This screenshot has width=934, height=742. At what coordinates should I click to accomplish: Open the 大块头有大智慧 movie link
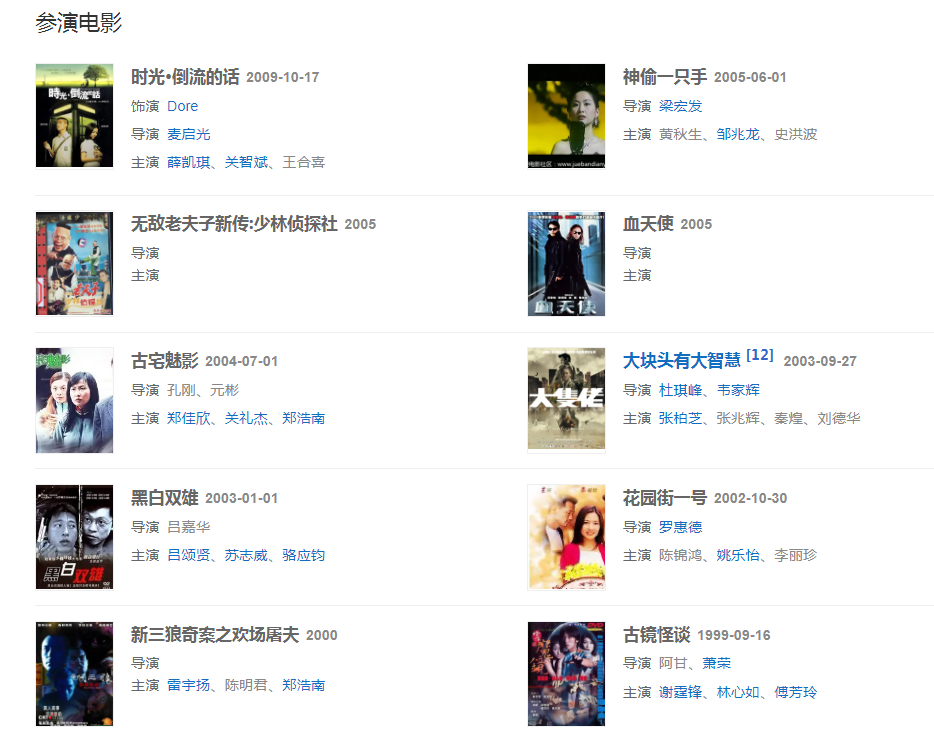point(681,361)
